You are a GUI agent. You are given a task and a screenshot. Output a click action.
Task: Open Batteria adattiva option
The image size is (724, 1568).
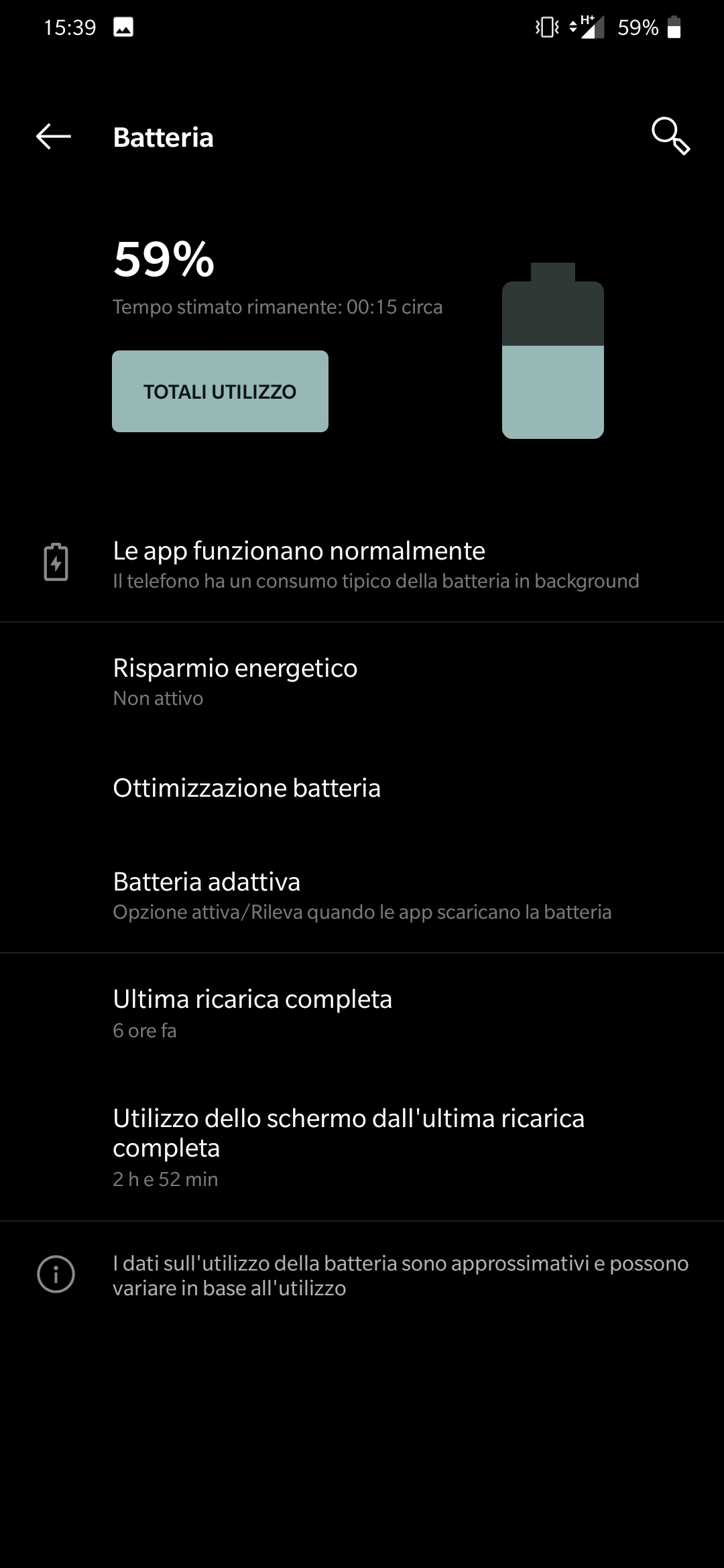point(362,895)
